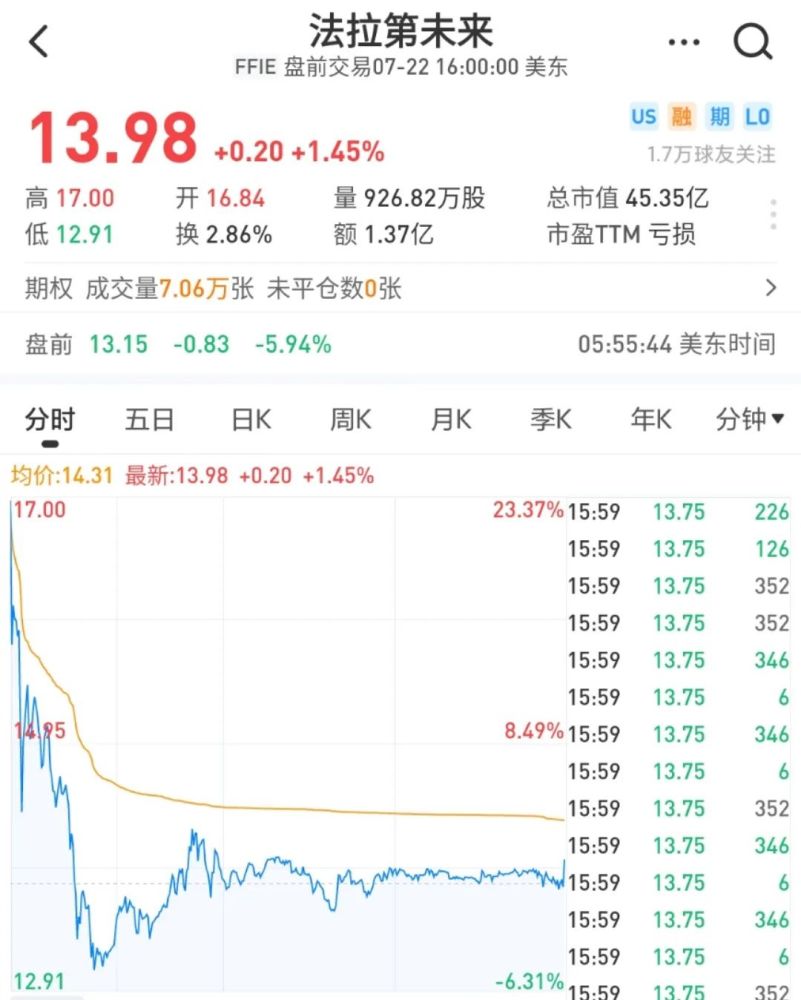Open the three-dot more options menu

point(683,42)
